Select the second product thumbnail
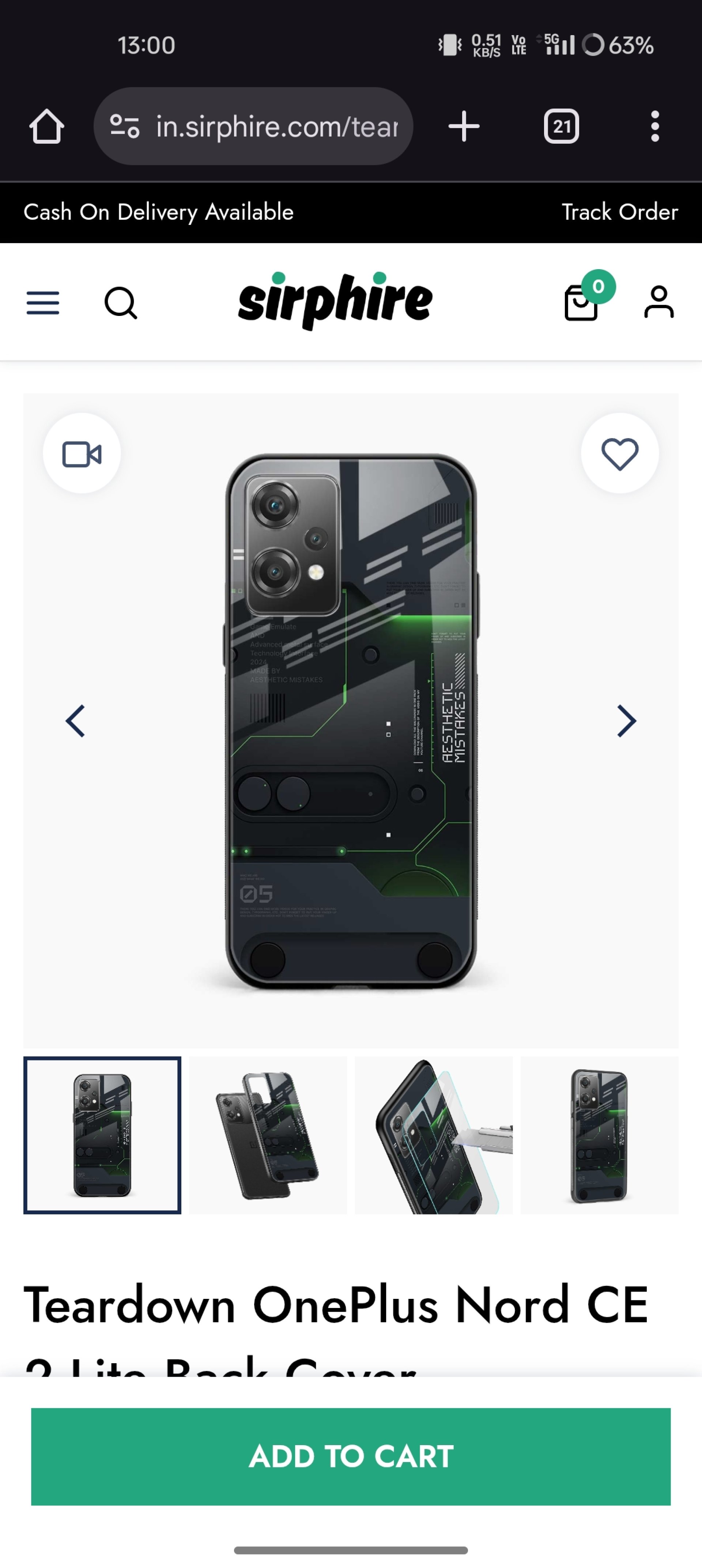 [x=268, y=1135]
